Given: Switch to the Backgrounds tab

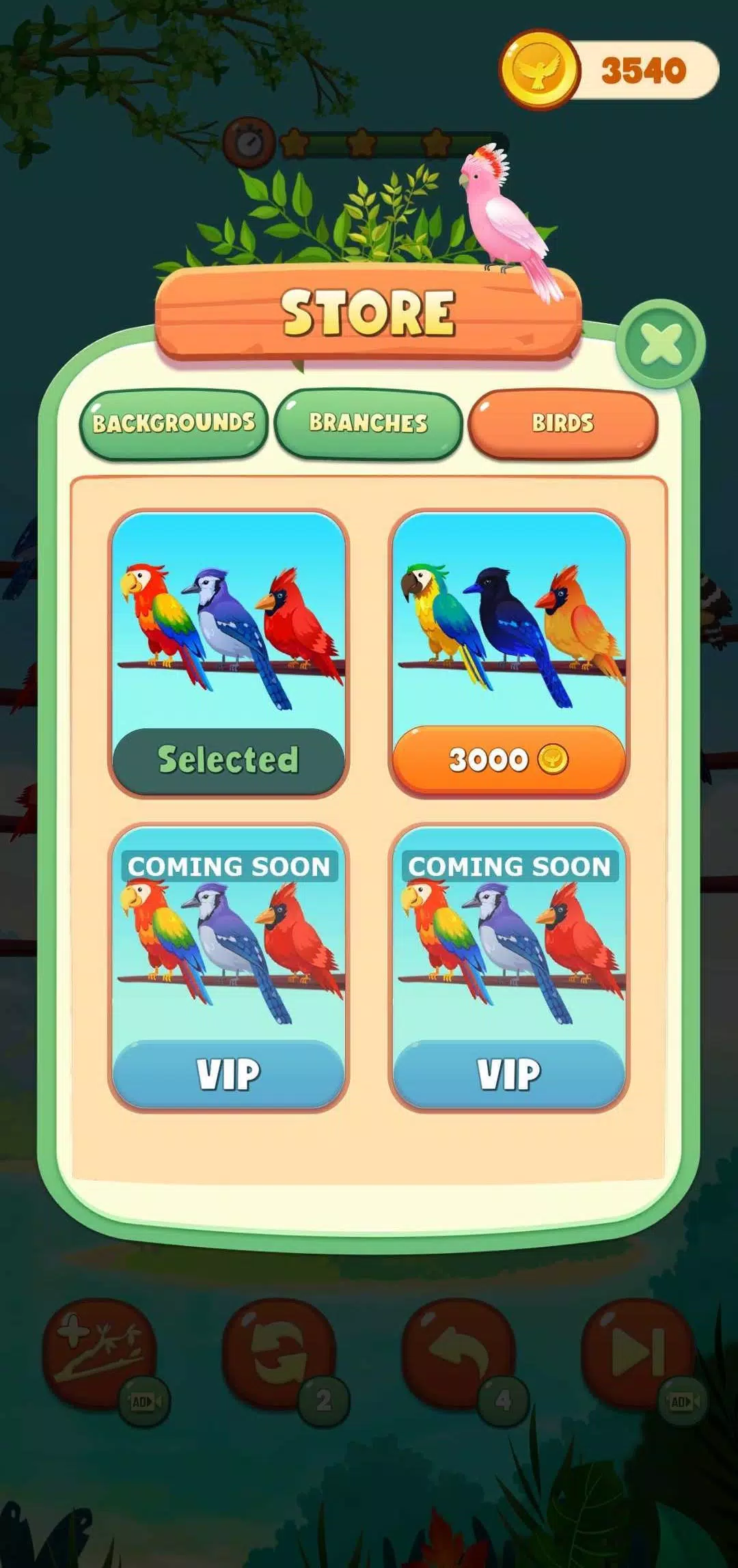Looking at the screenshot, I should point(174,423).
